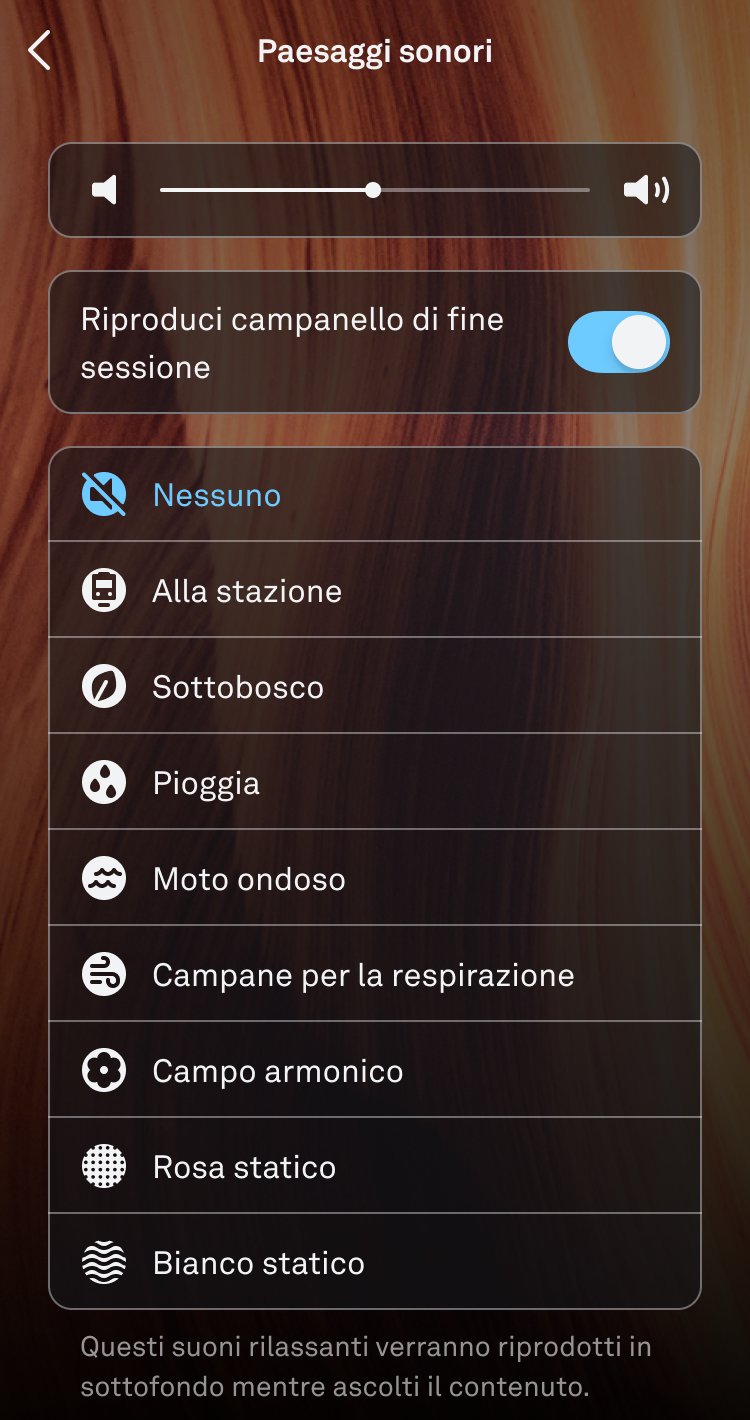750x1420 pixels.
Task: Tap the low-volume speaker icon
Action: (x=105, y=190)
